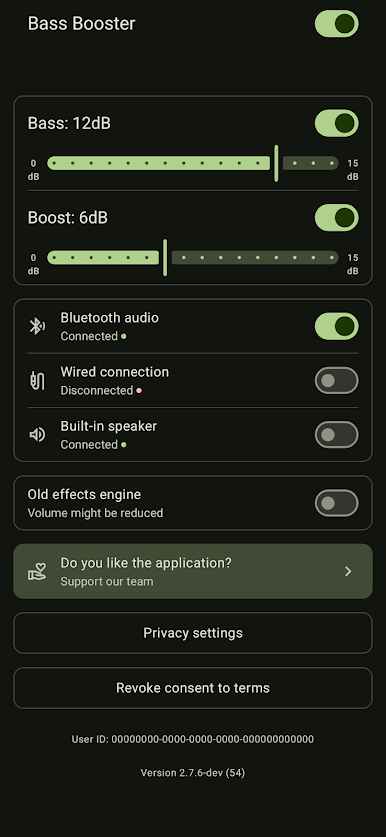Turn off the main Bass Booster switch
This screenshot has width=386, height=837.
(336, 23)
